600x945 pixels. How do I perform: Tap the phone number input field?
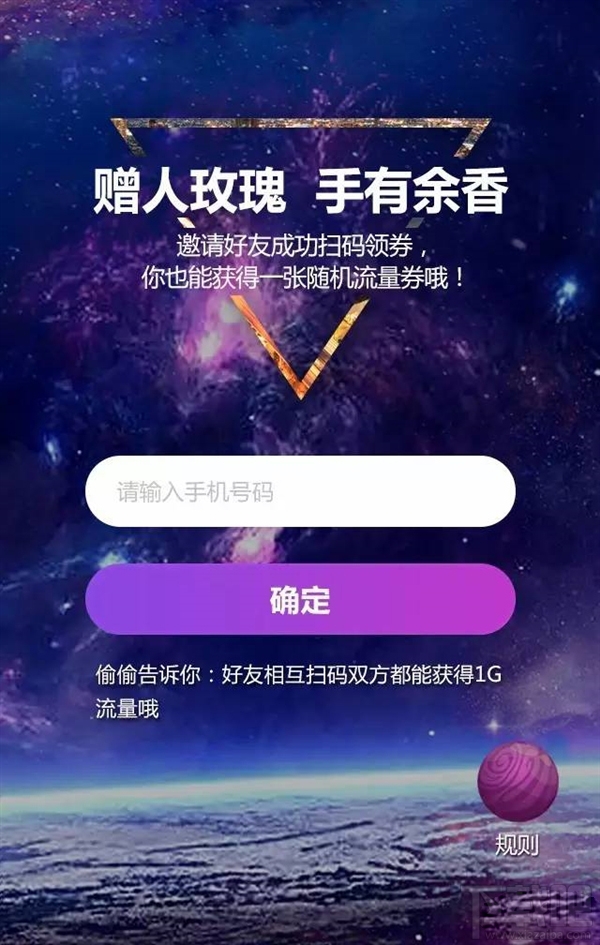pyautogui.click(x=300, y=492)
